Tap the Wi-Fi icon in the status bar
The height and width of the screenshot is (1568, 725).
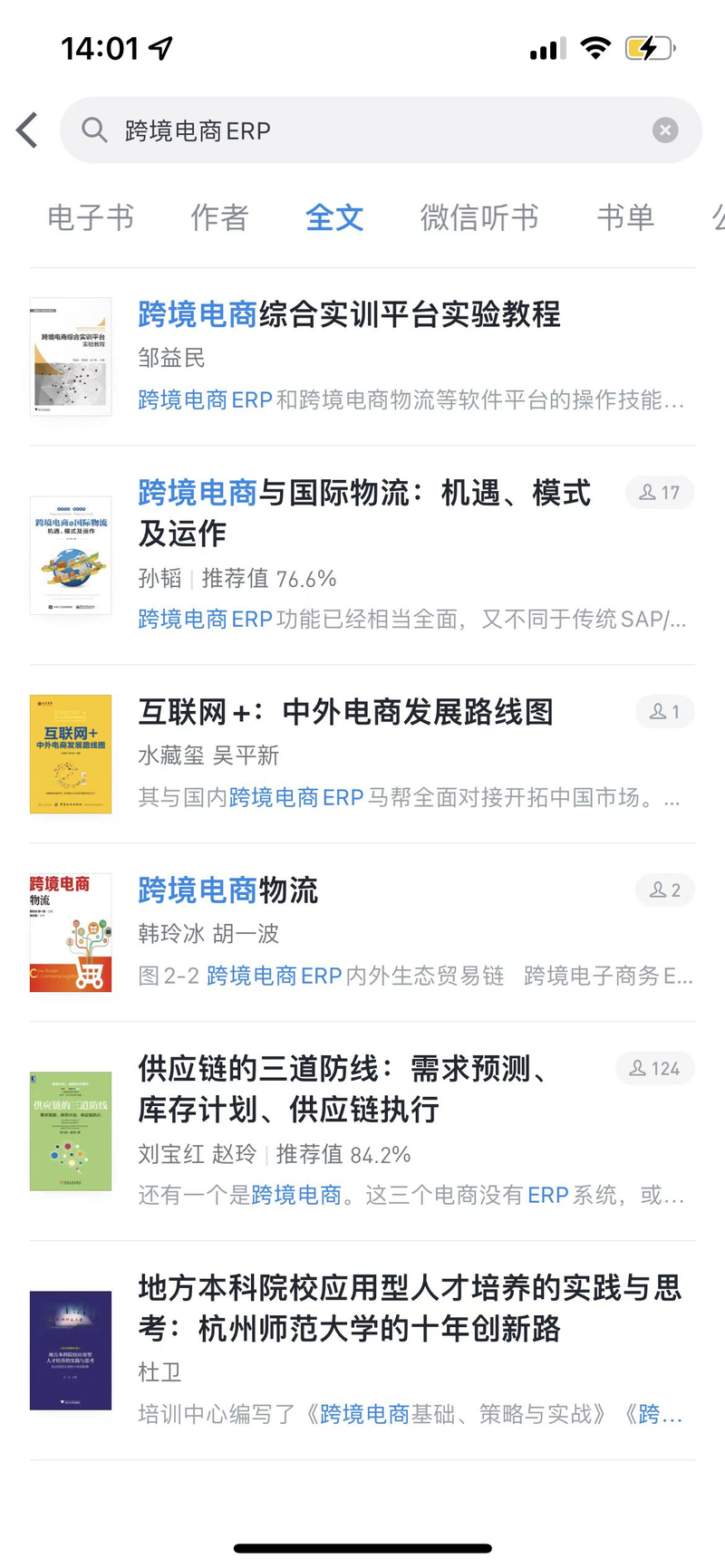pos(595,48)
